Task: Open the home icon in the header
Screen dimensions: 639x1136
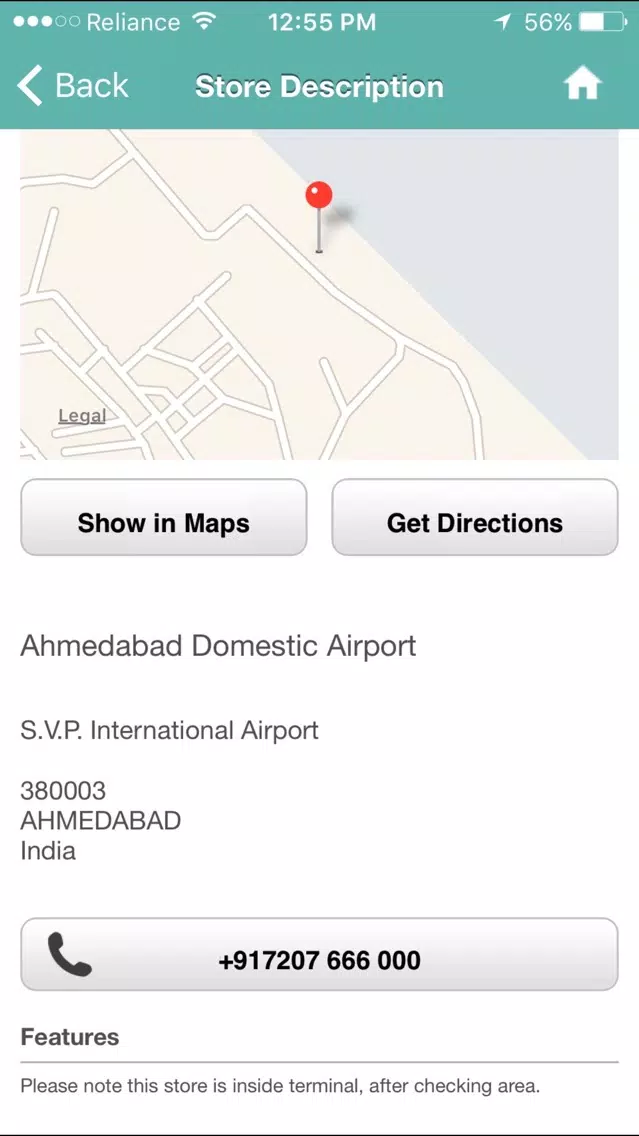Action: click(582, 85)
